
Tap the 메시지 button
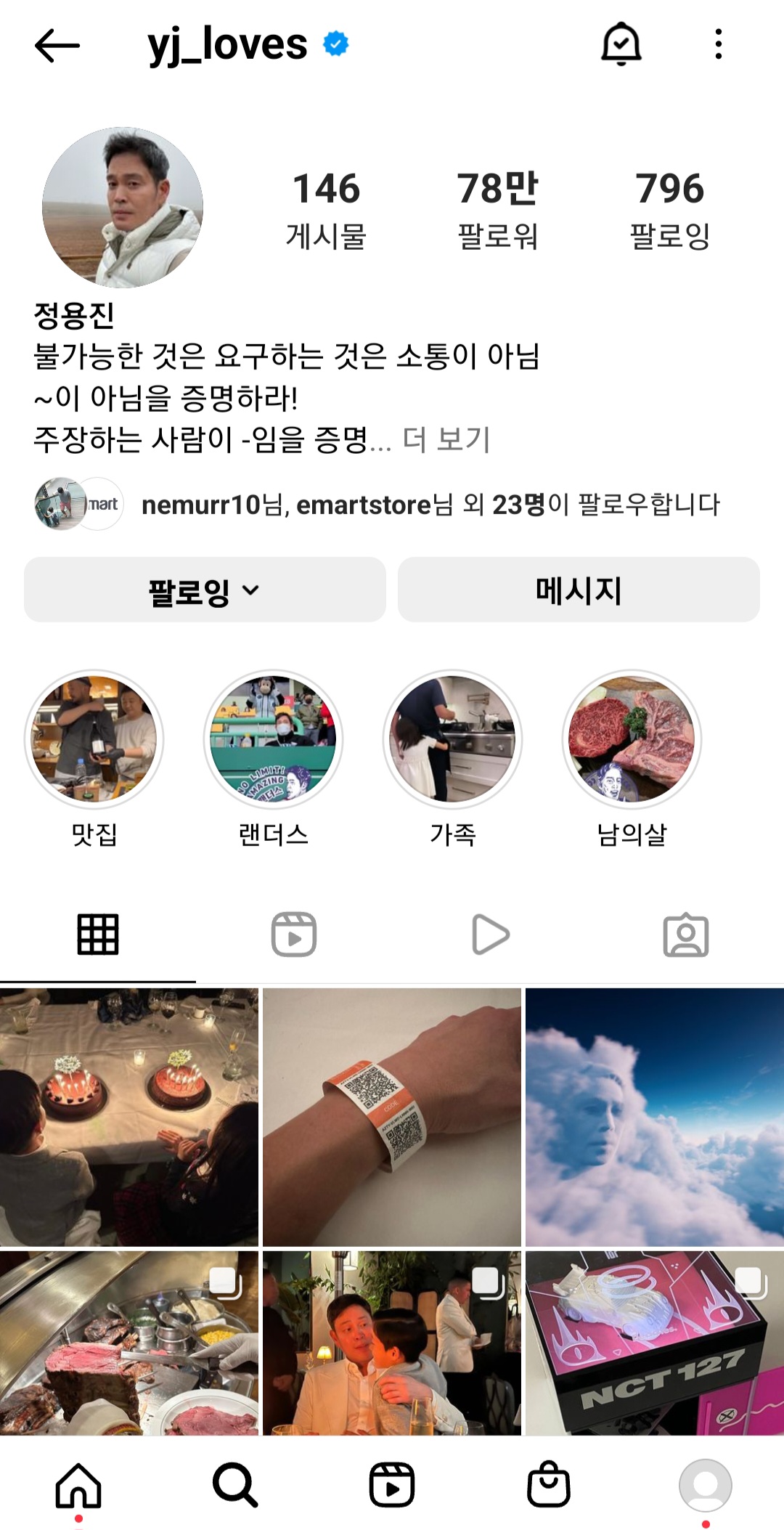[579, 590]
